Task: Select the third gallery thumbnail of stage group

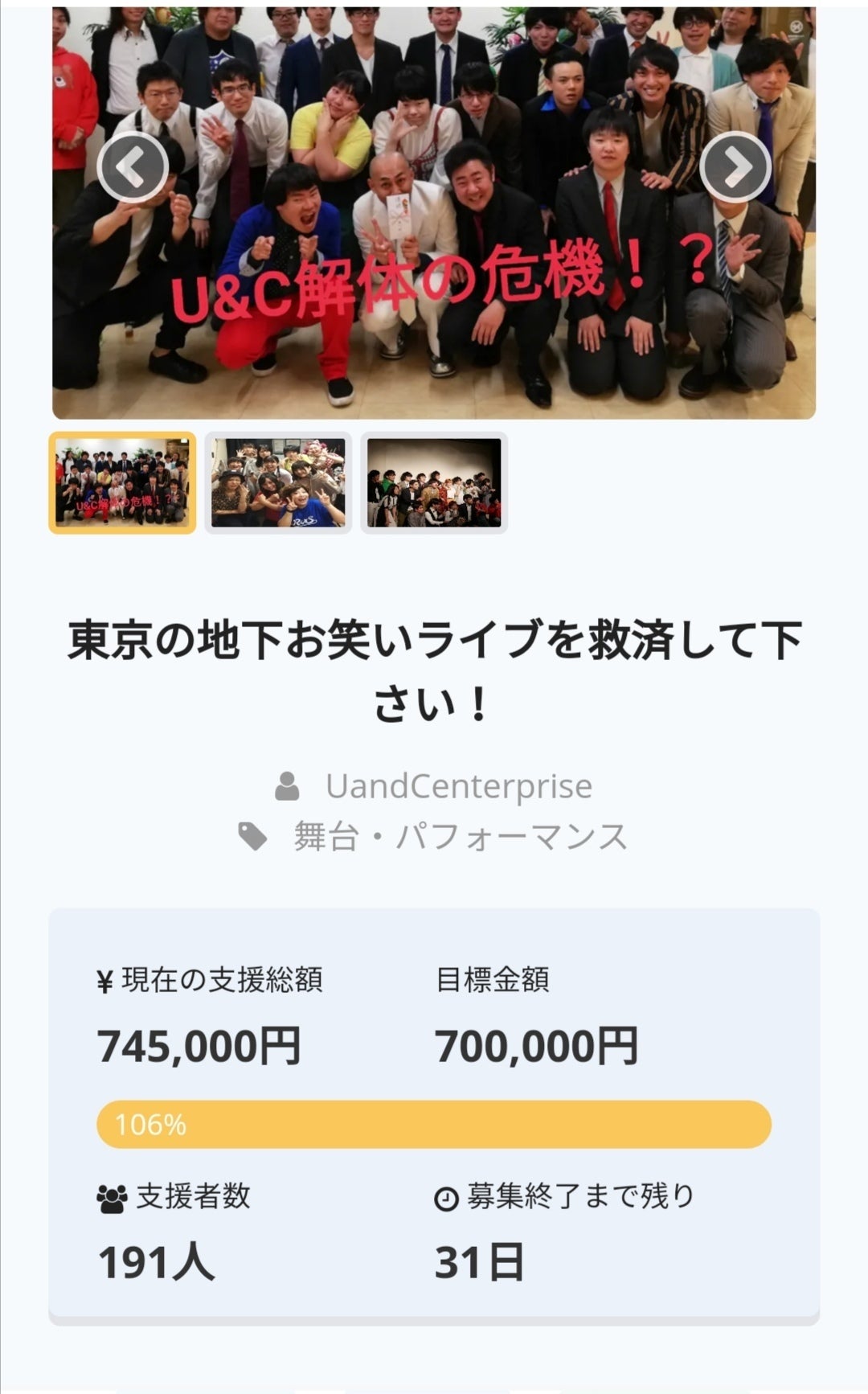Action: (434, 482)
